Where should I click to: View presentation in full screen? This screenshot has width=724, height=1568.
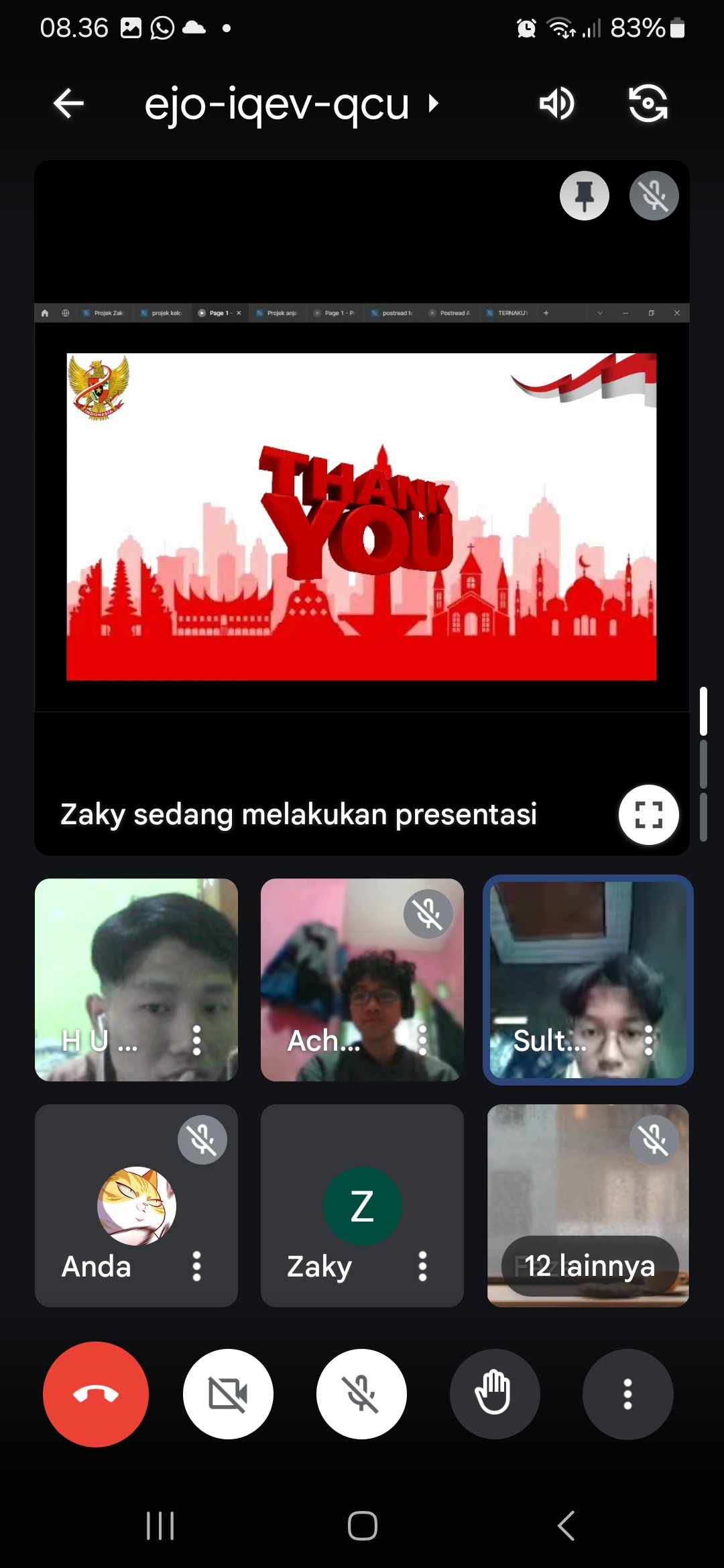(x=648, y=815)
